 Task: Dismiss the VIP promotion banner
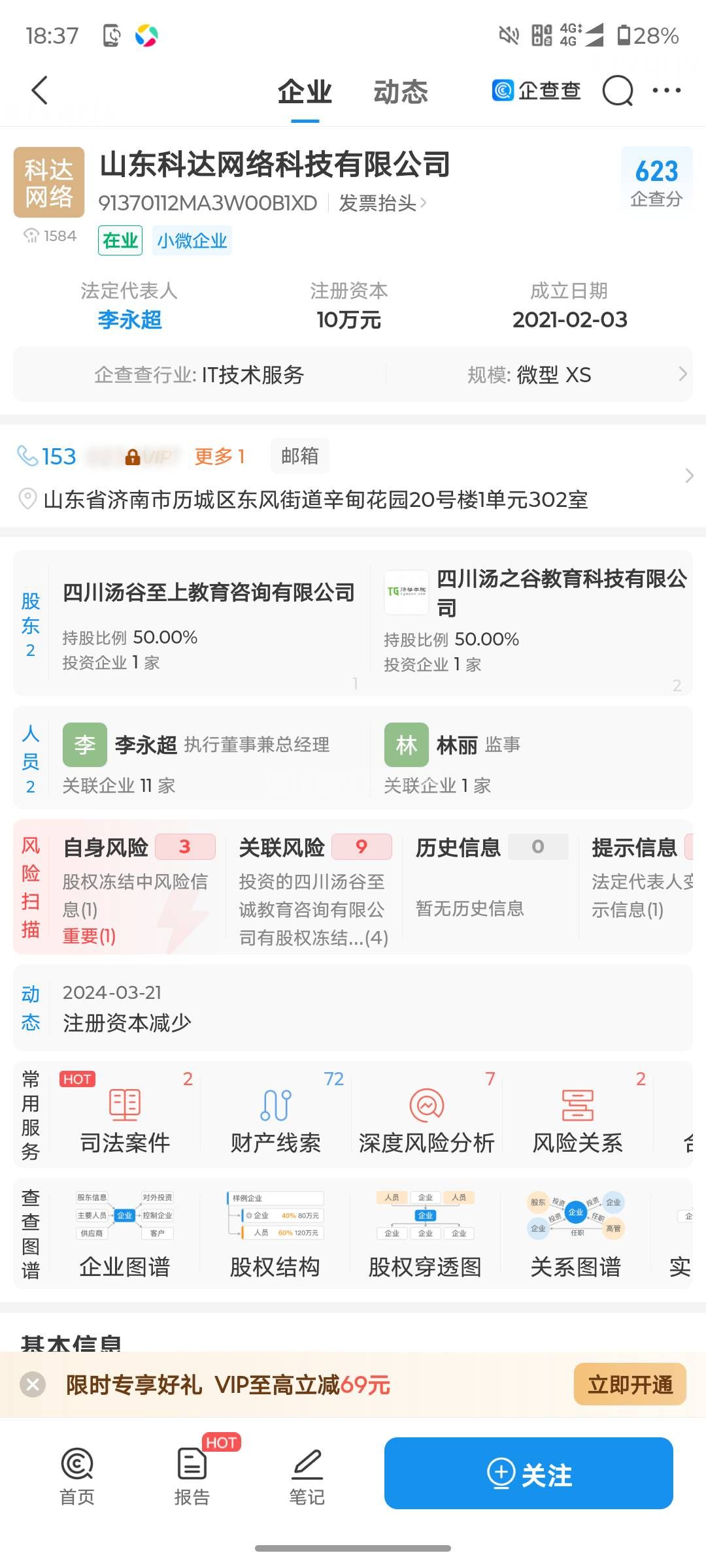(x=33, y=1384)
